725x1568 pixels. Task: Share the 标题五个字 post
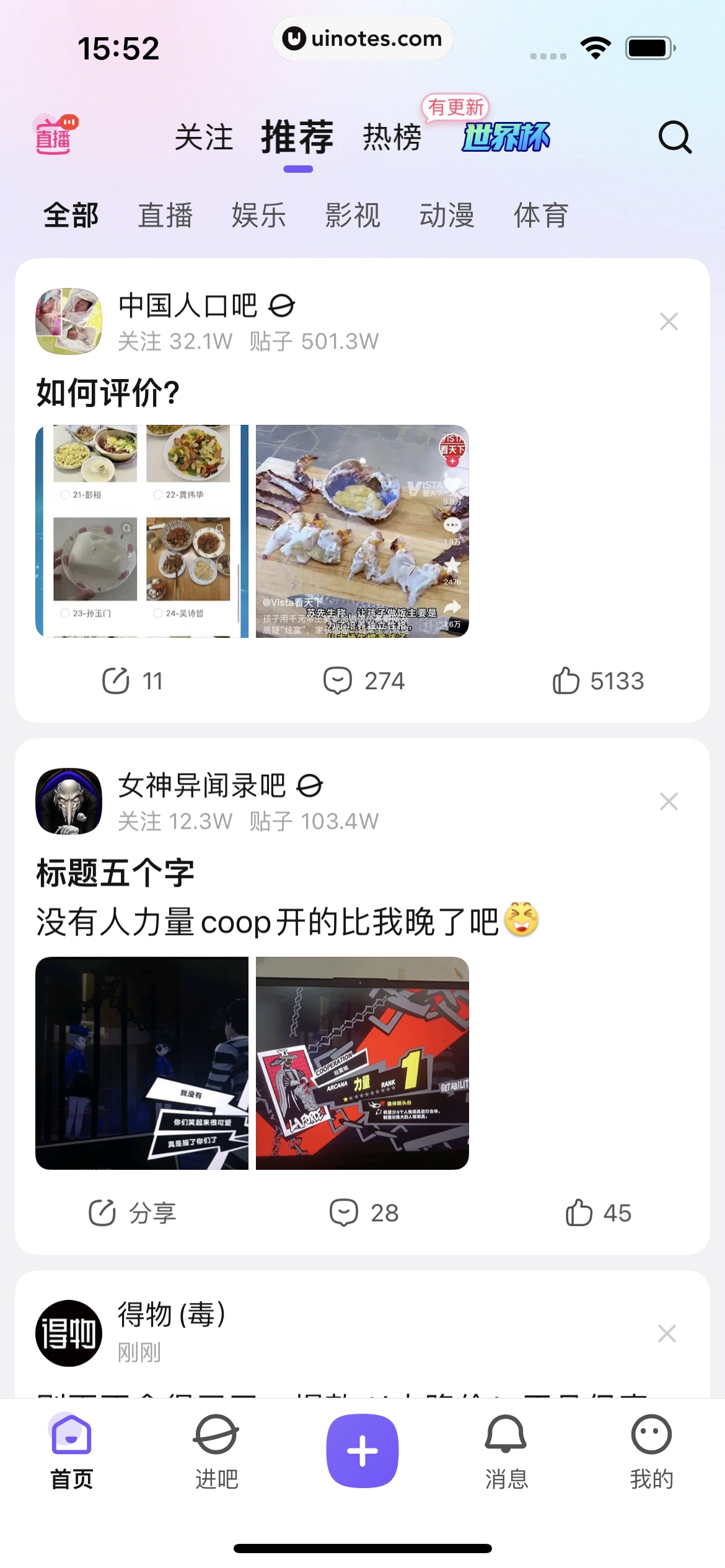131,1213
